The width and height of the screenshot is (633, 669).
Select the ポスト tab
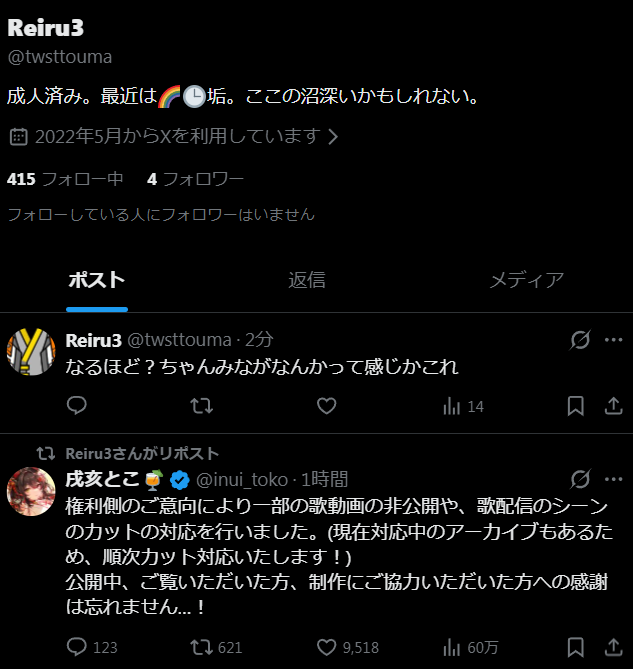(x=96, y=280)
